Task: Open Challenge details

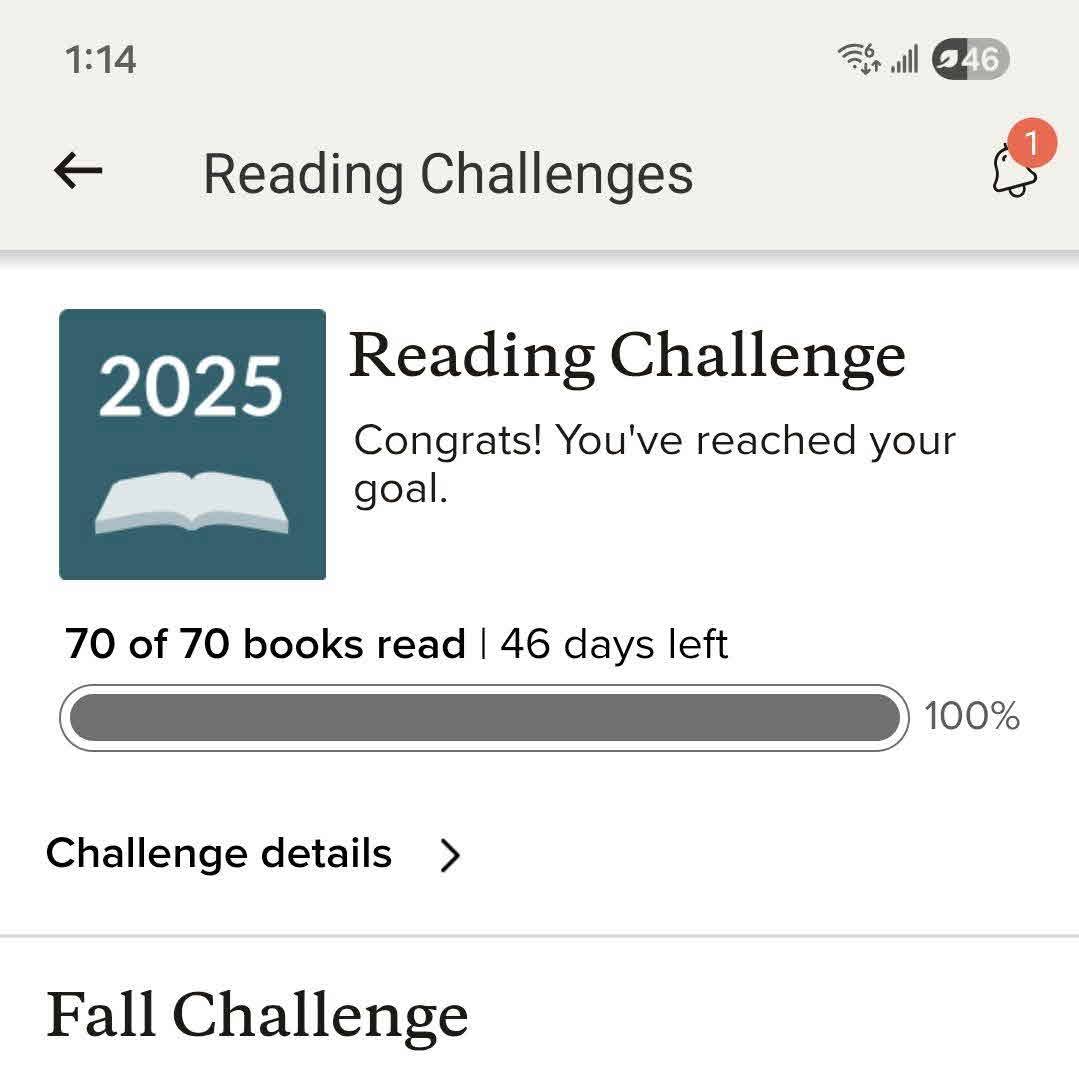Action: point(254,854)
